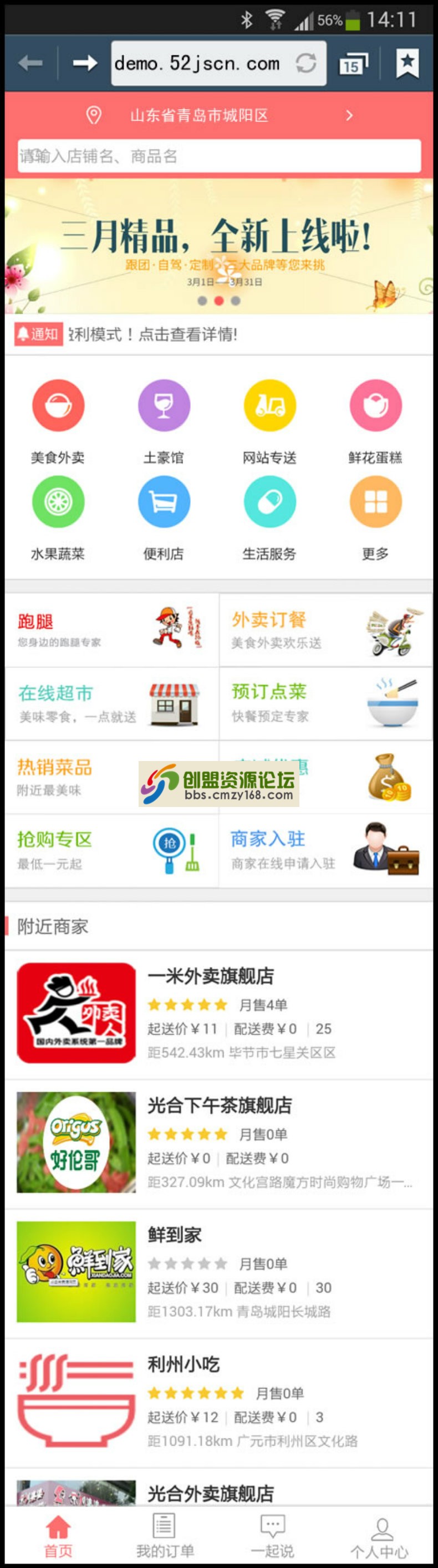Screen dimensions: 438x1568
Task: Change location 山东省青岛市城阳区
Action: click(x=218, y=115)
